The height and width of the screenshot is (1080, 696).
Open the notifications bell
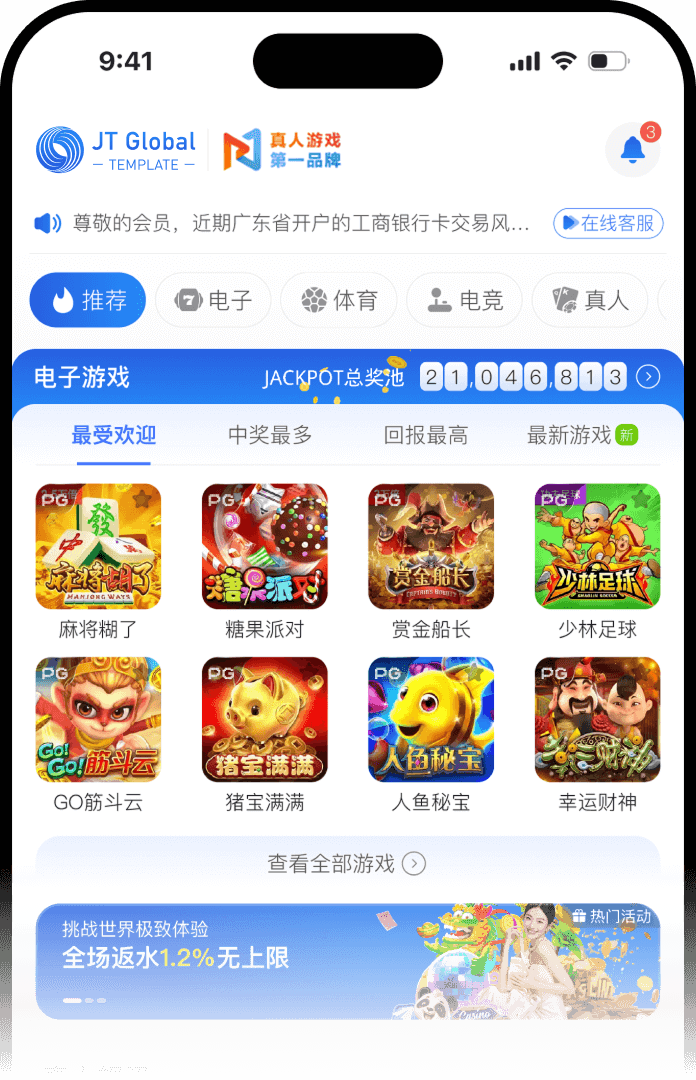[632, 150]
